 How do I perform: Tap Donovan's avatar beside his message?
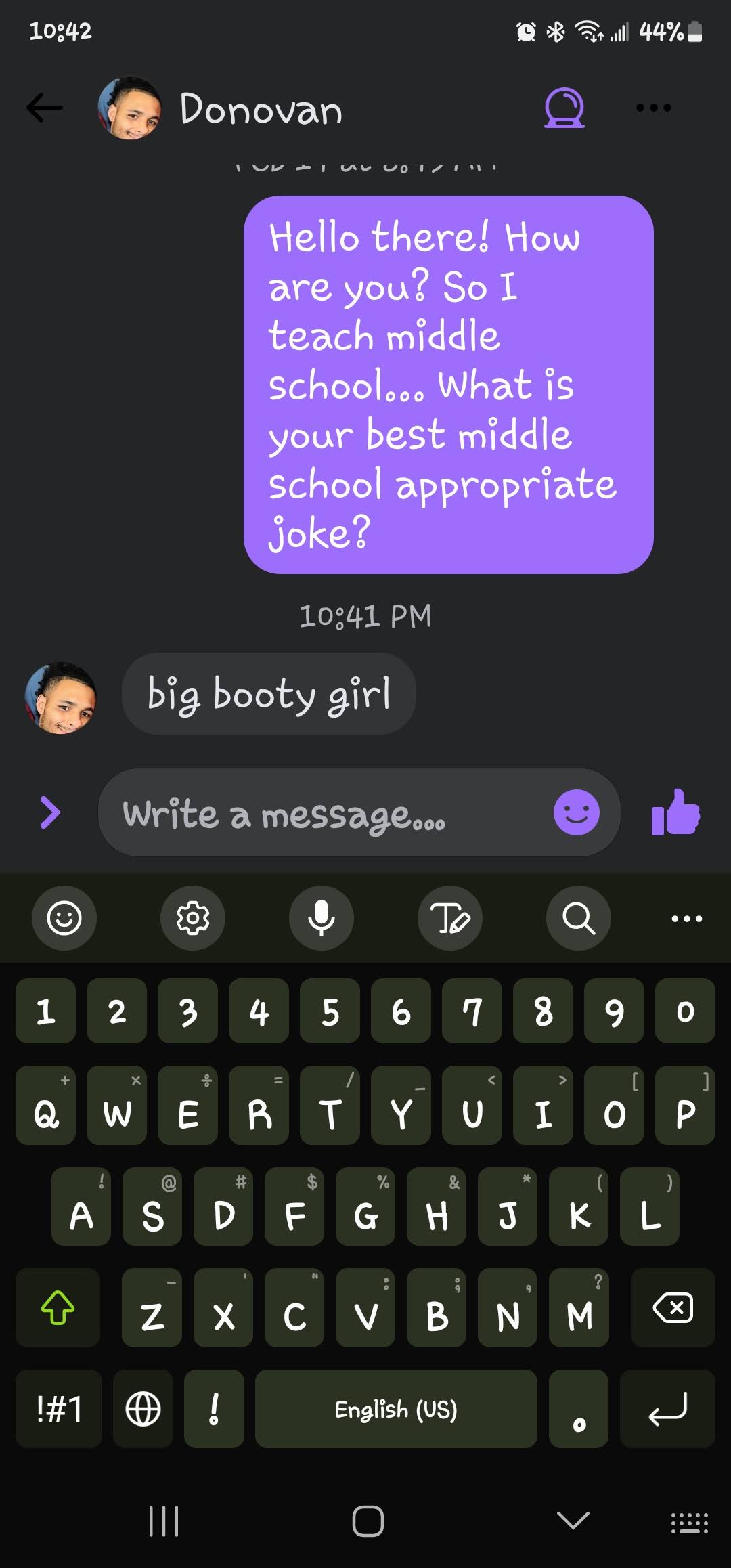pyautogui.click(x=61, y=697)
